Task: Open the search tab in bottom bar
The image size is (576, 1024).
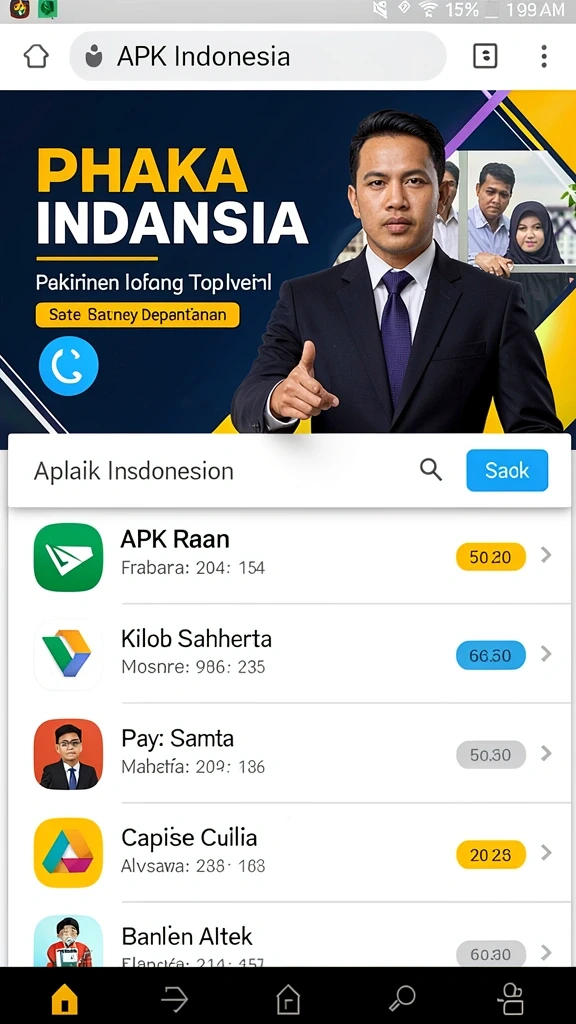Action: tap(401, 999)
